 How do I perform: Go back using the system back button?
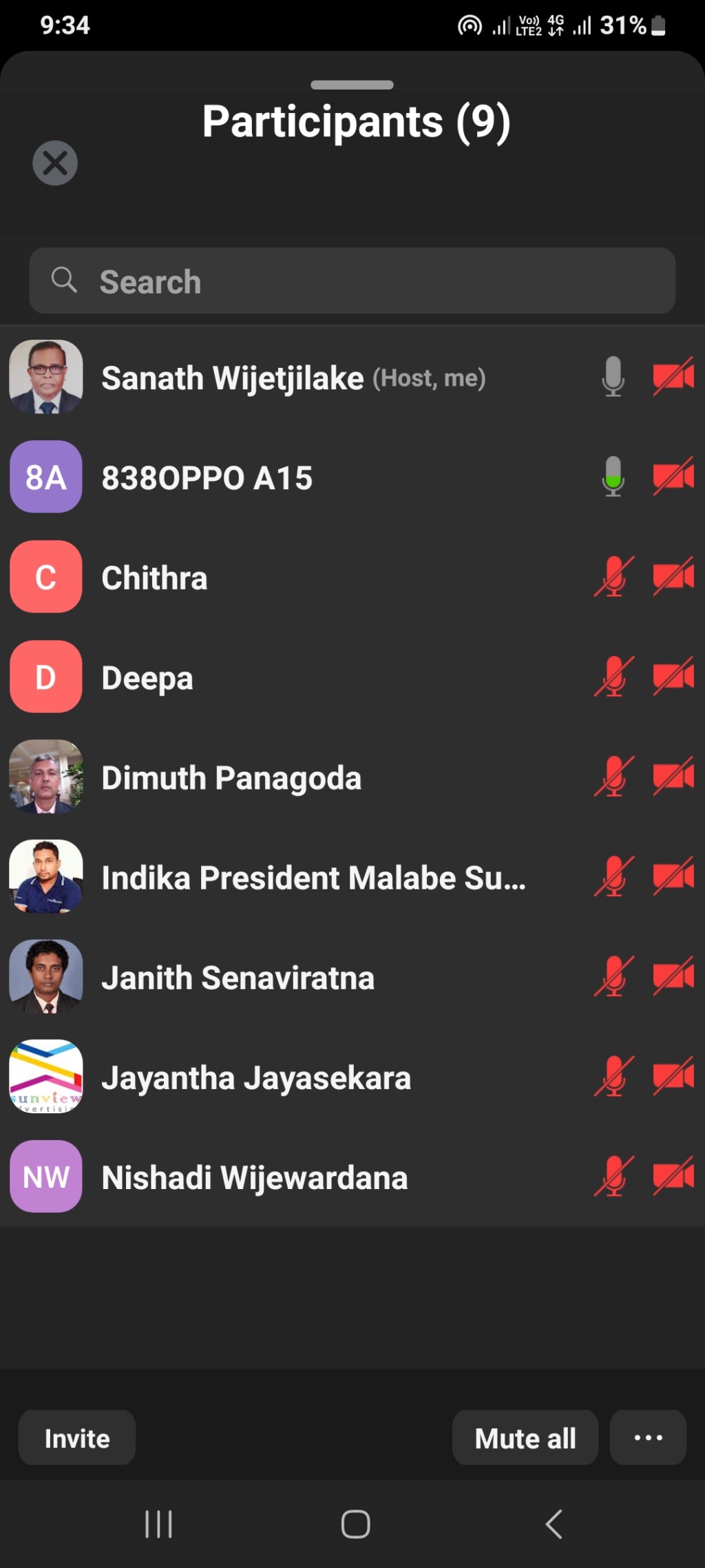coord(554,1524)
